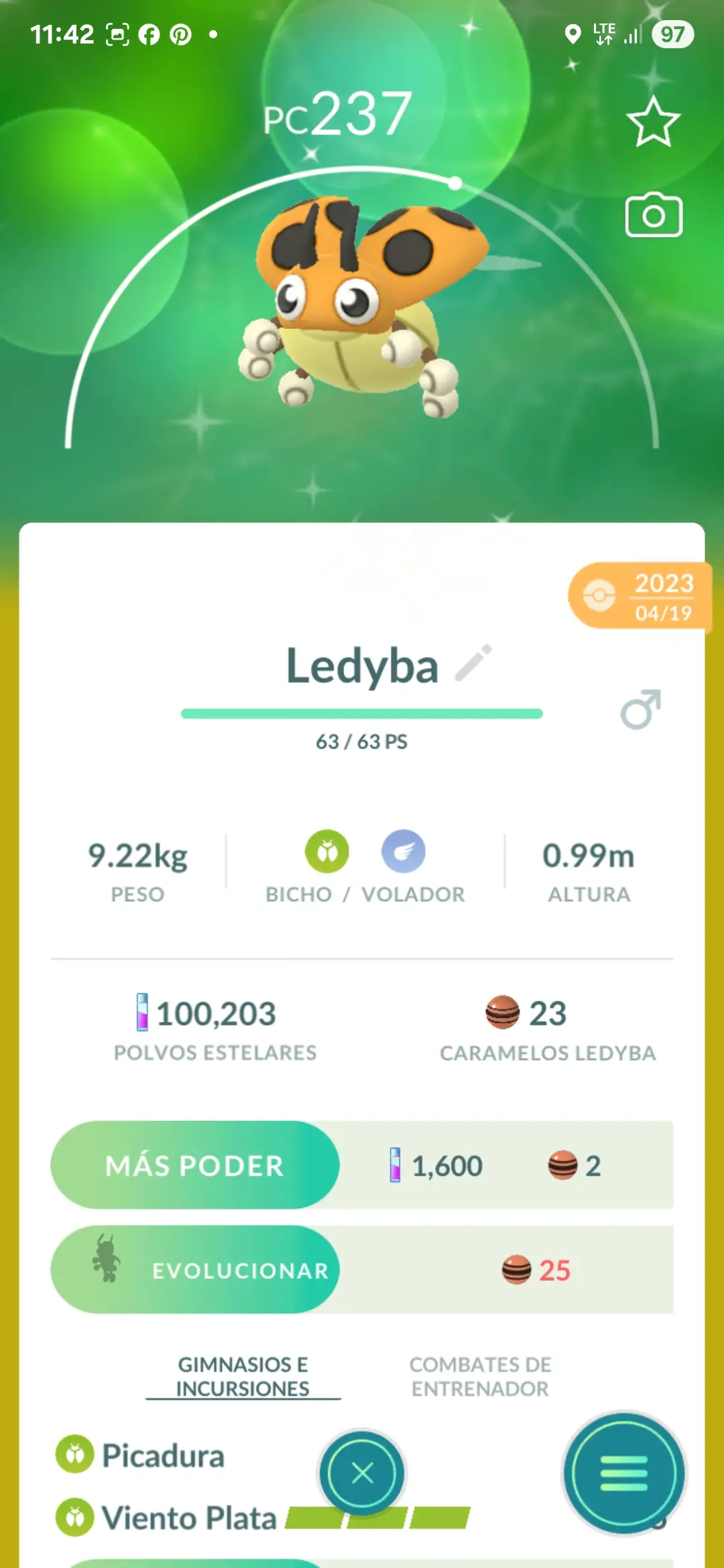Screen dimensions: 724x1568
Task: Open the round menu button
Action: pyautogui.click(x=624, y=1473)
